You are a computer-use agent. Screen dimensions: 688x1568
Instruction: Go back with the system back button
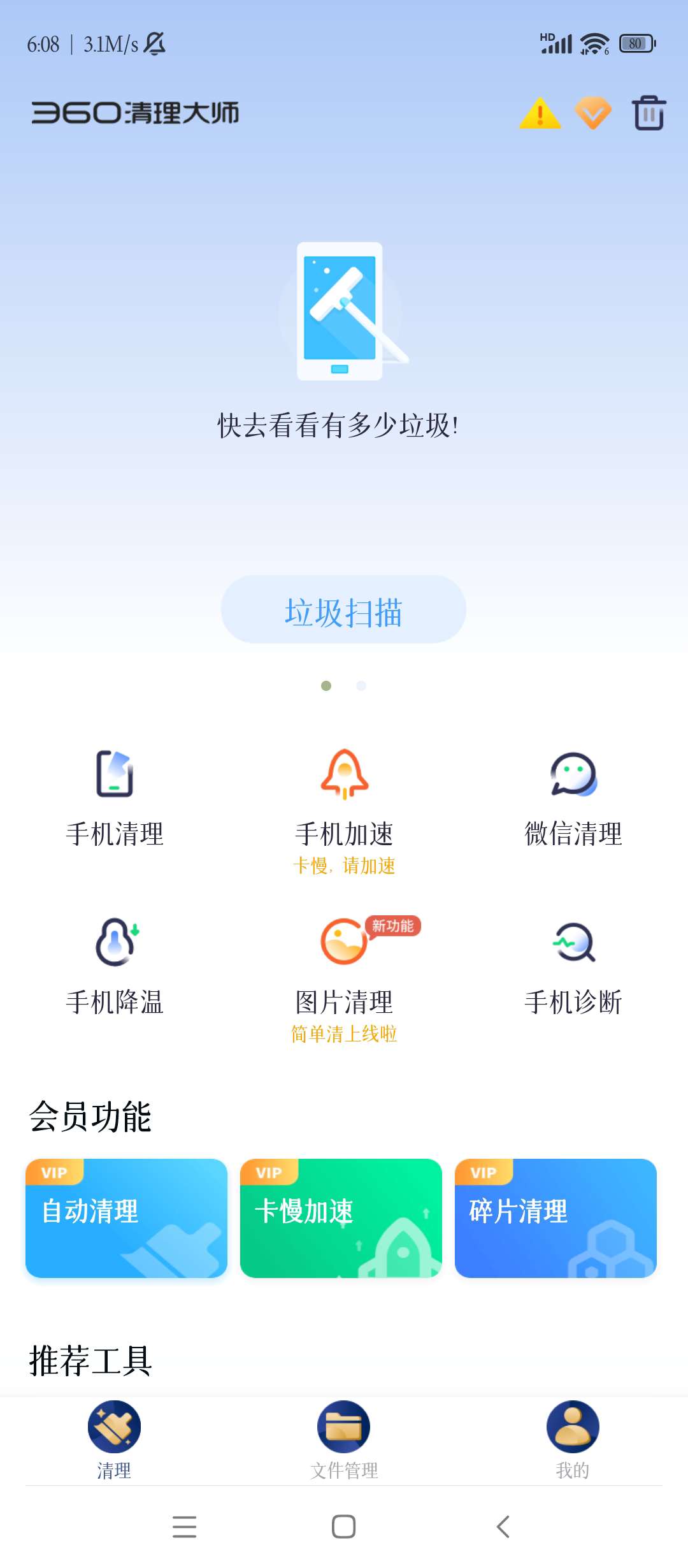coord(503,1527)
